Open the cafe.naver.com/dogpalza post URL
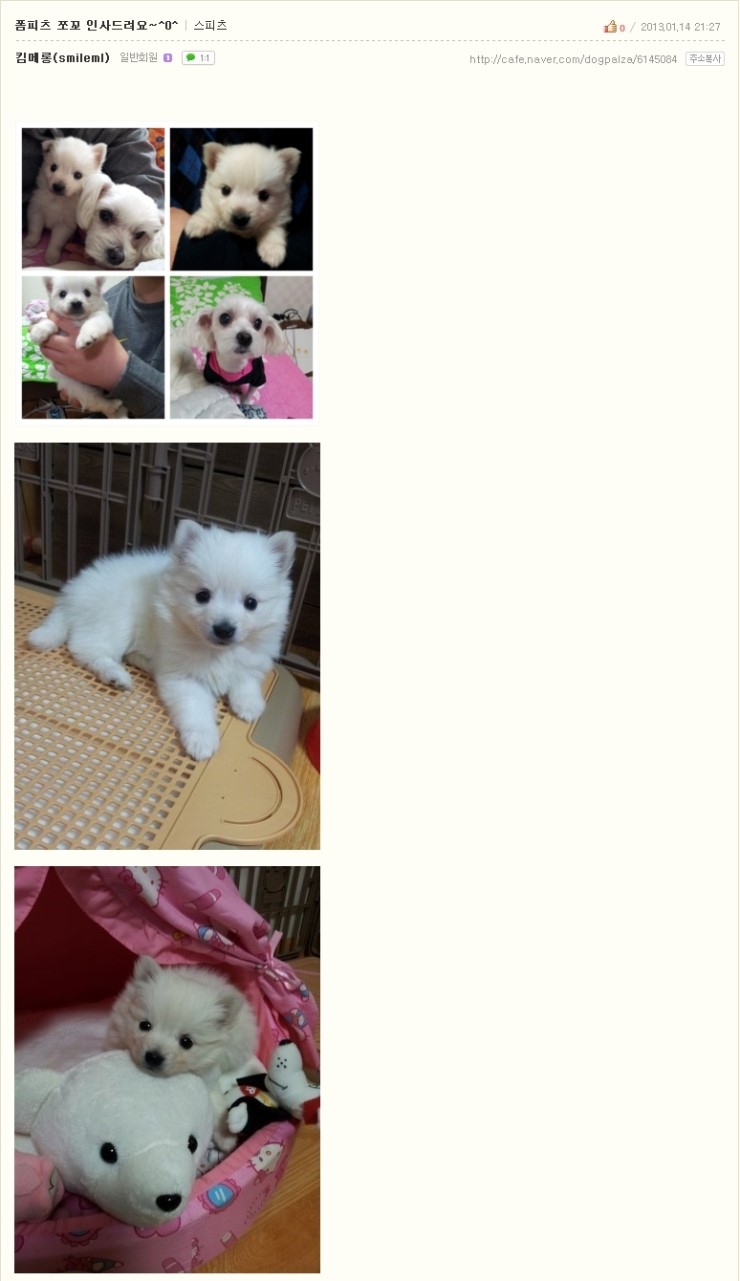 (573, 59)
